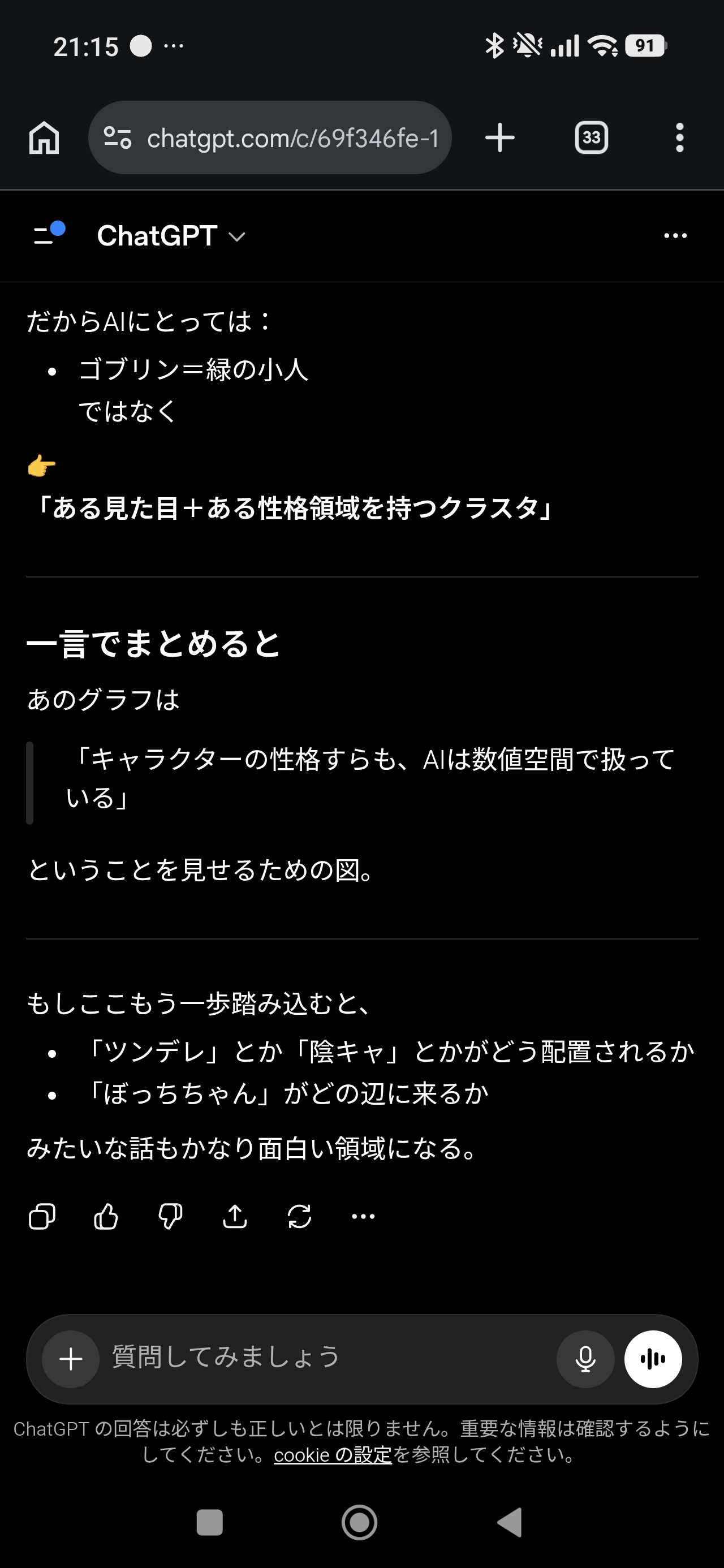Open conversation options at top right
This screenshot has height=1568, width=724.
pos(675,235)
